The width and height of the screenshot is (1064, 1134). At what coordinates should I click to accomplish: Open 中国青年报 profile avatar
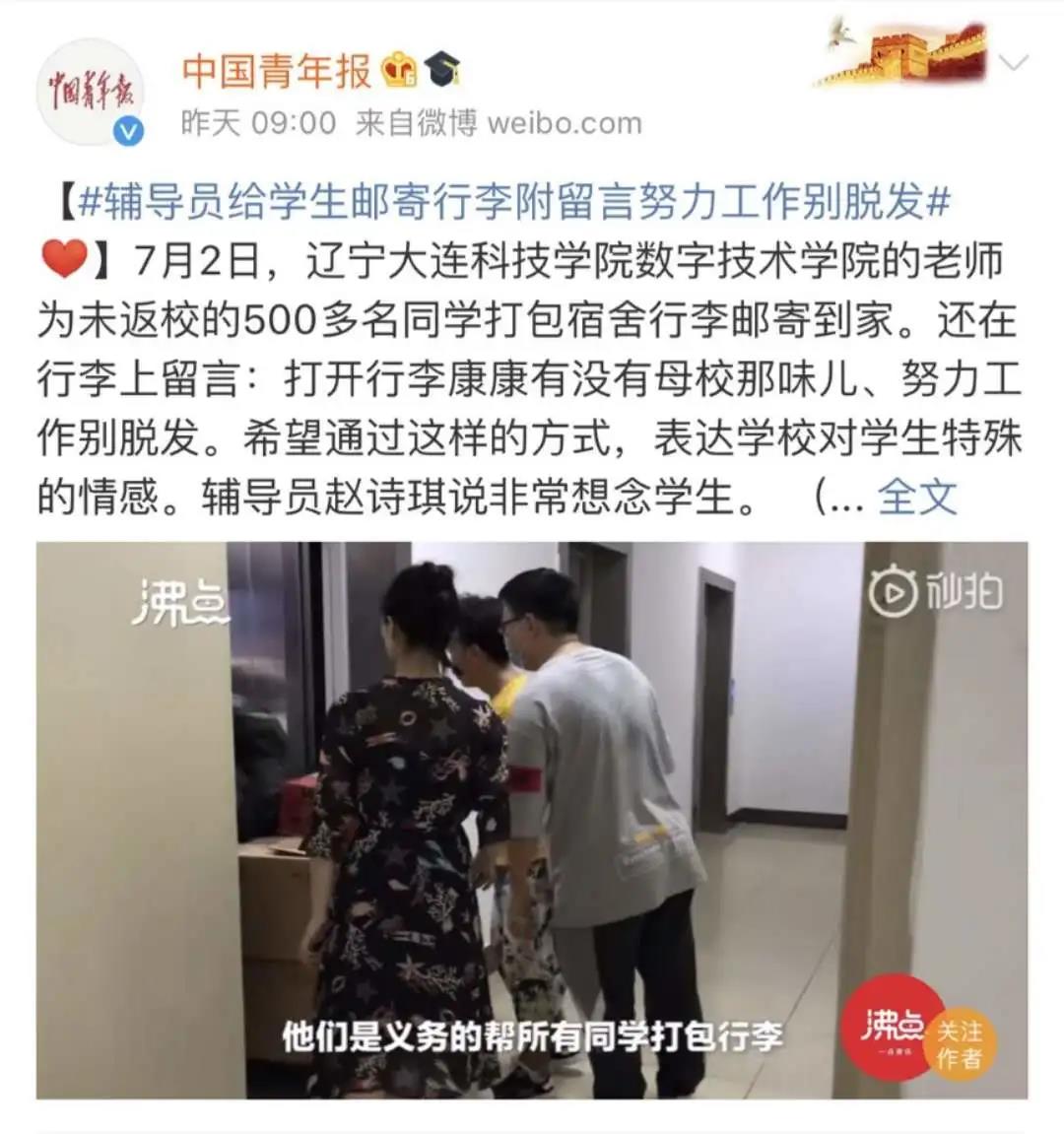tap(91, 93)
